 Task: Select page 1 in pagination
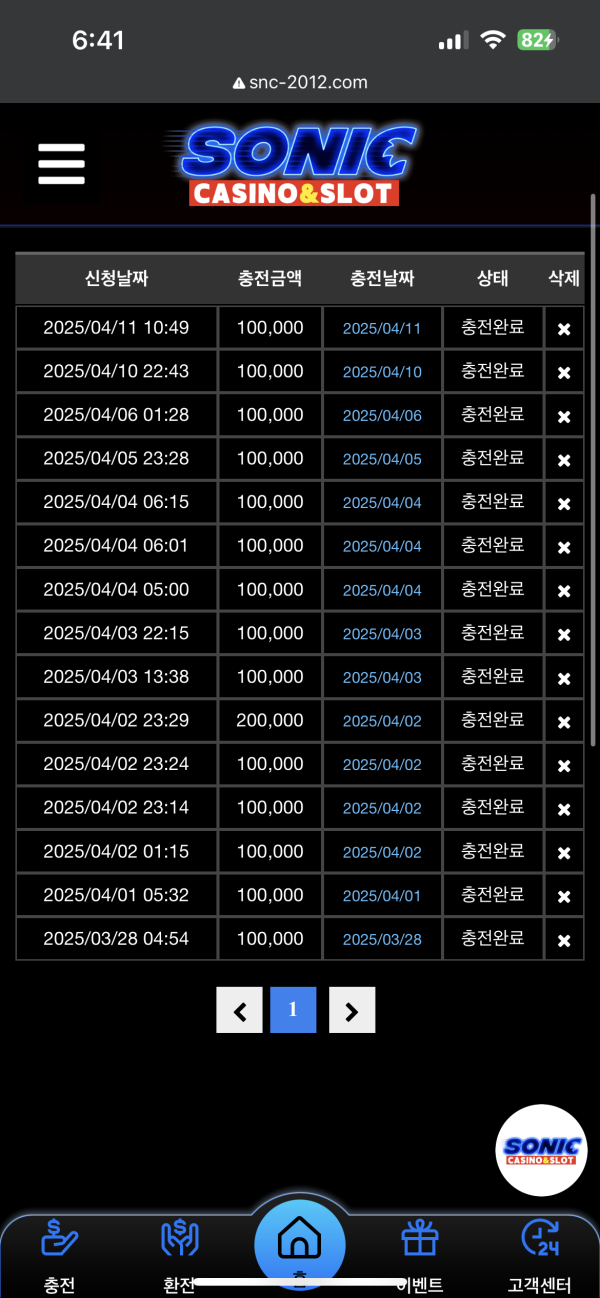tap(293, 1010)
